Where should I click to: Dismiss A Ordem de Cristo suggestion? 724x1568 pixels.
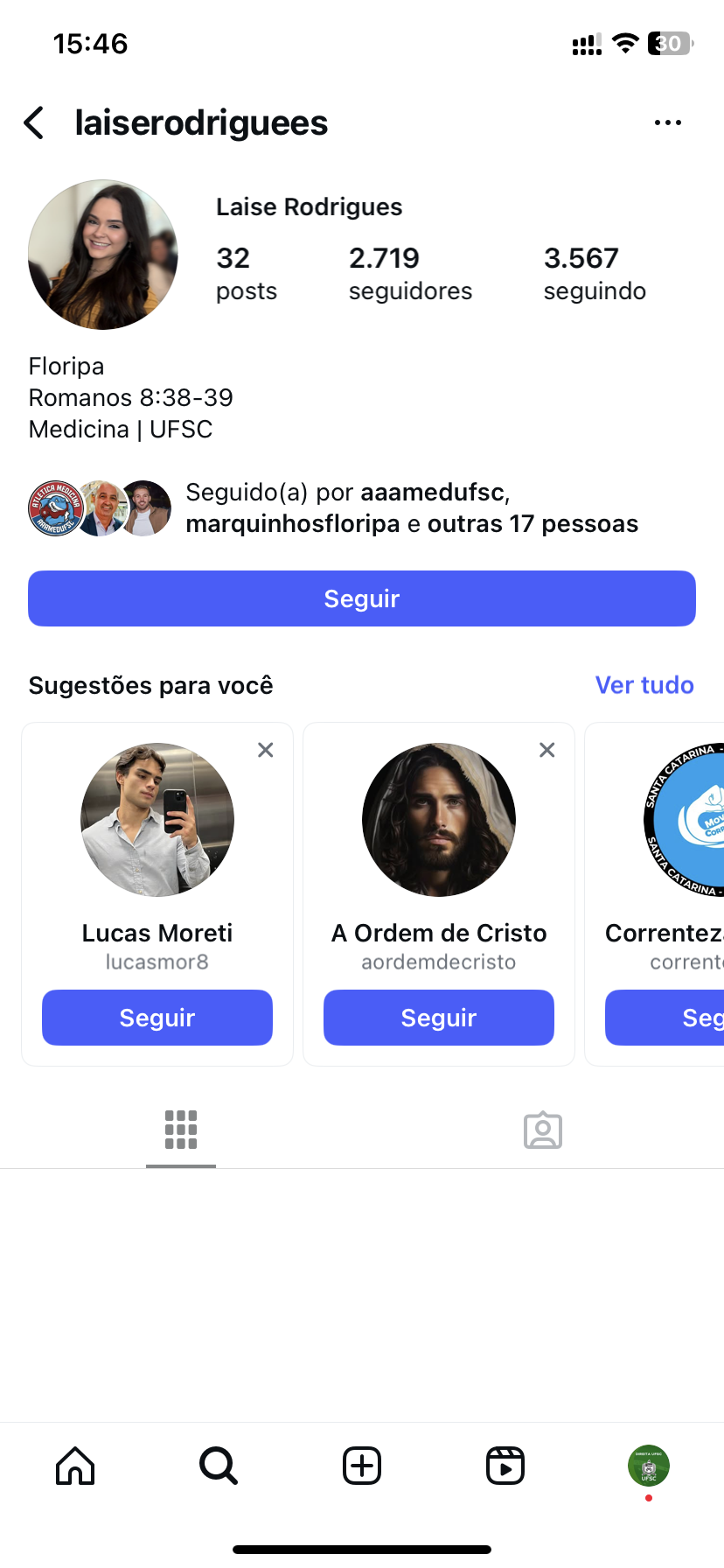pos(547,750)
